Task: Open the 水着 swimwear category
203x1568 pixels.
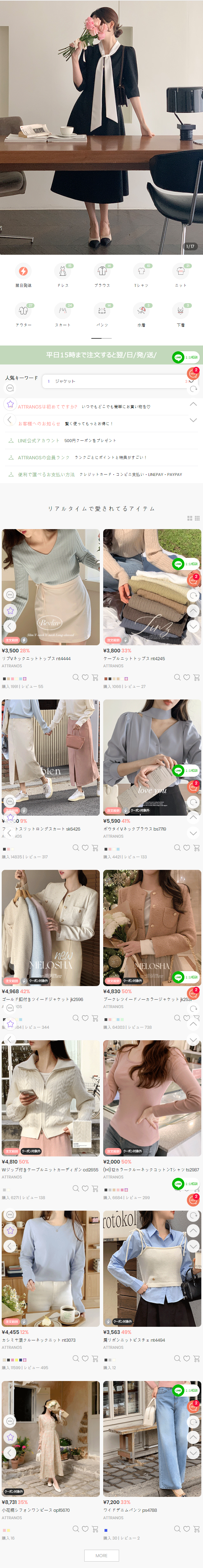Action: (141, 312)
